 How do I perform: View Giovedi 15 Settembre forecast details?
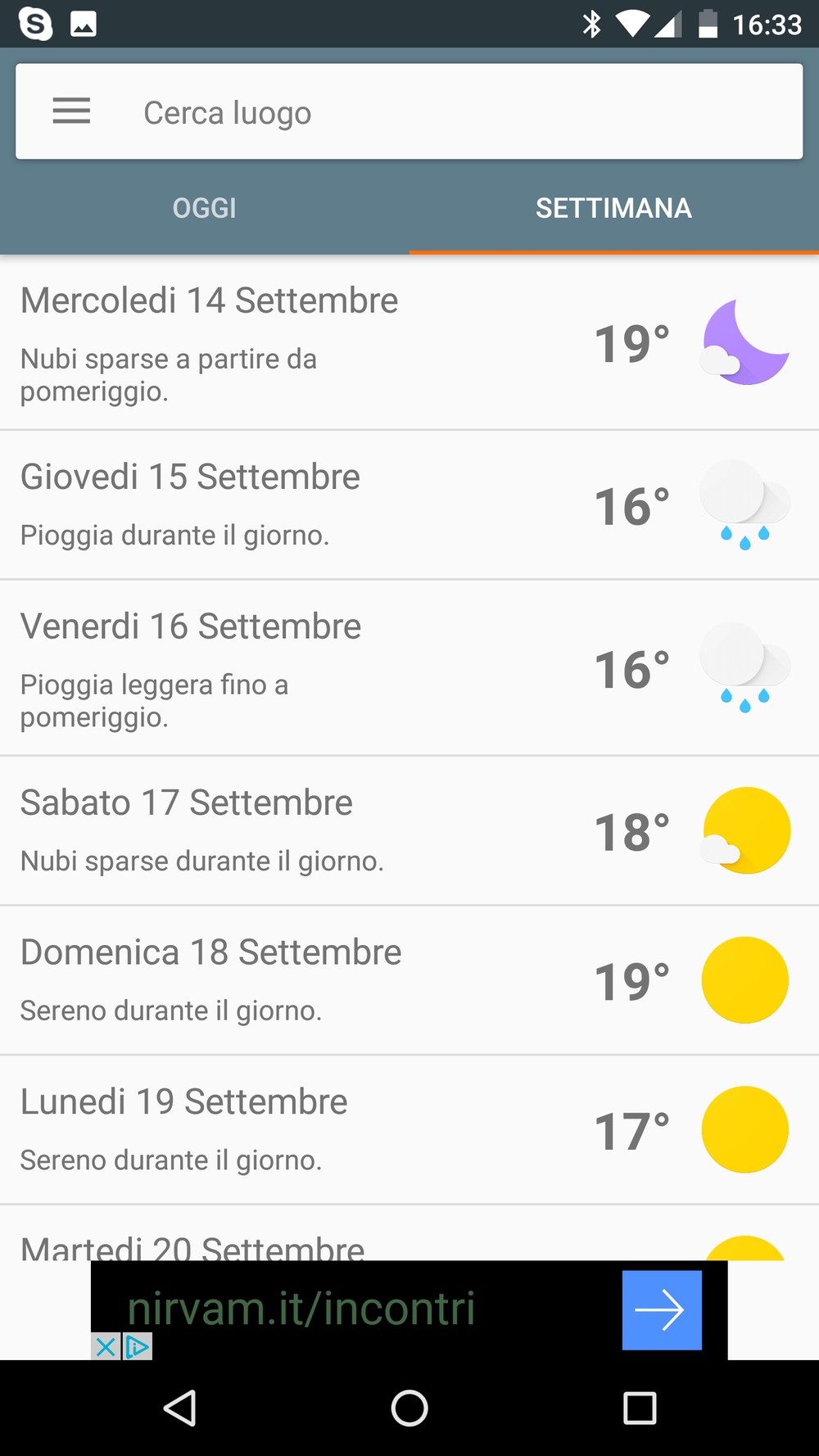point(408,504)
